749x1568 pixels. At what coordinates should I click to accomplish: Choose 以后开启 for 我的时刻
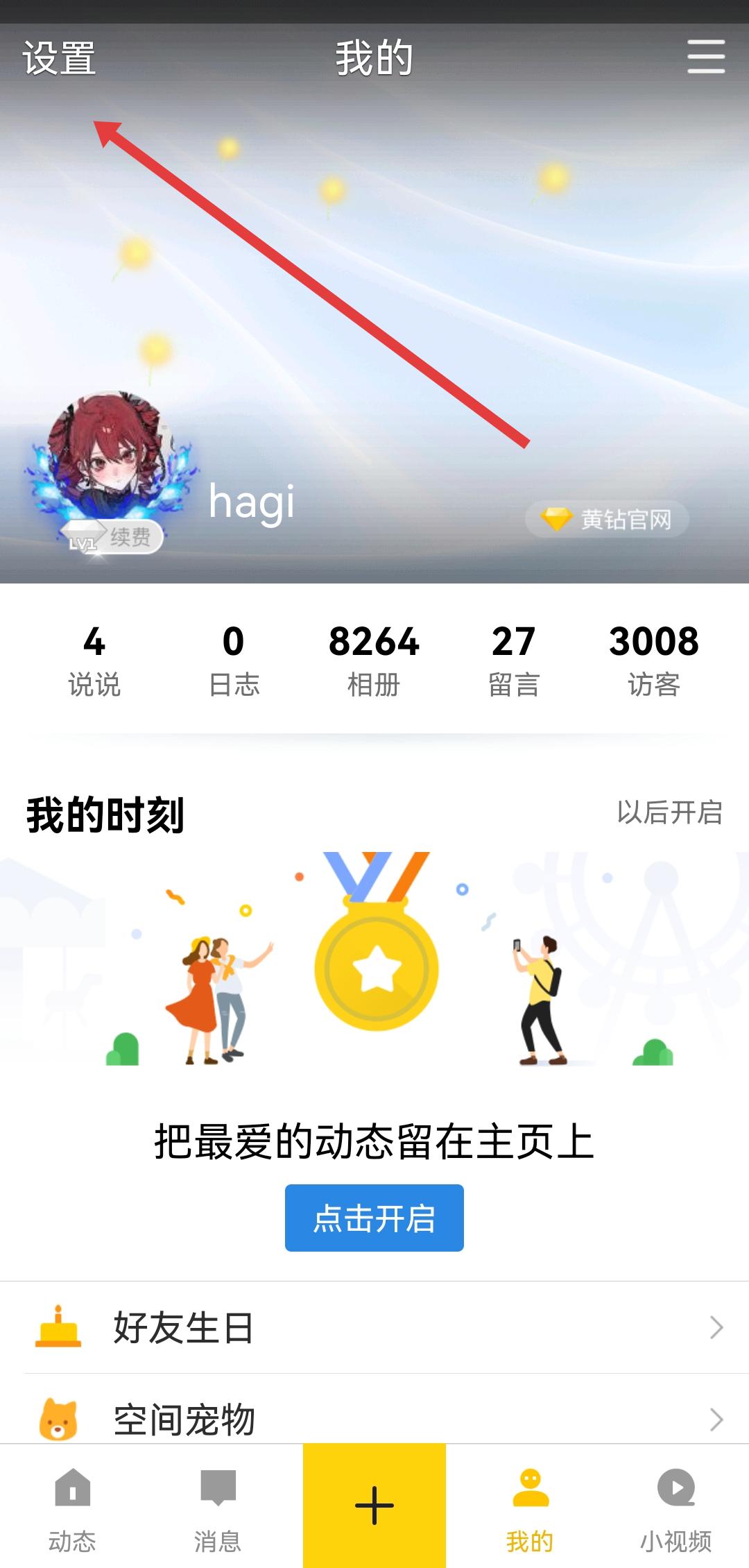point(669,812)
